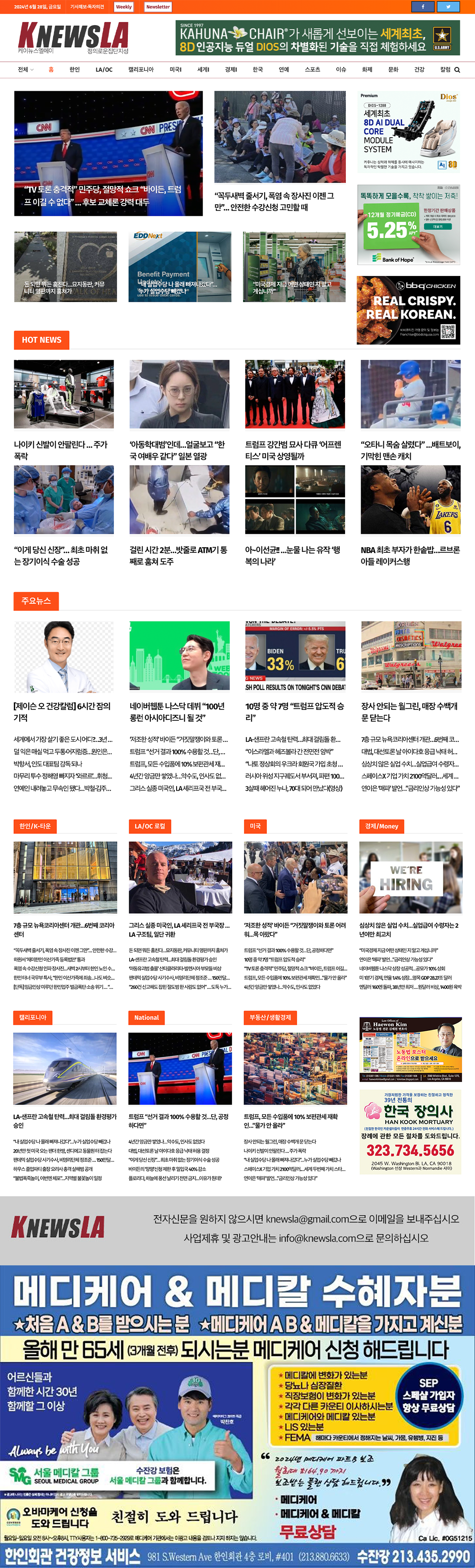Viewport: 475px width, 1568px height.
Task: Read the 꼭두새벽 줄서기 폭염 article
Action: tap(274, 201)
